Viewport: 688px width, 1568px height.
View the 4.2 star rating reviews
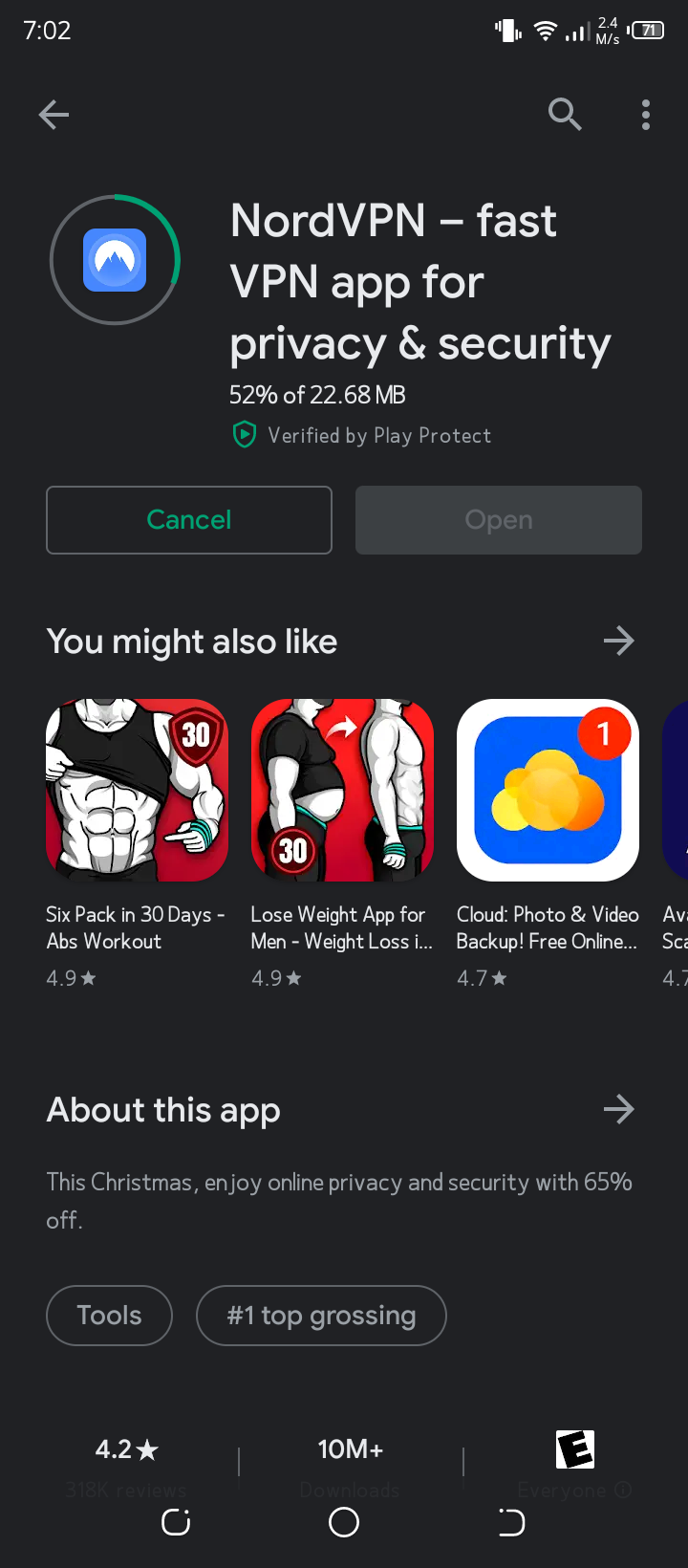(x=126, y=1463)
